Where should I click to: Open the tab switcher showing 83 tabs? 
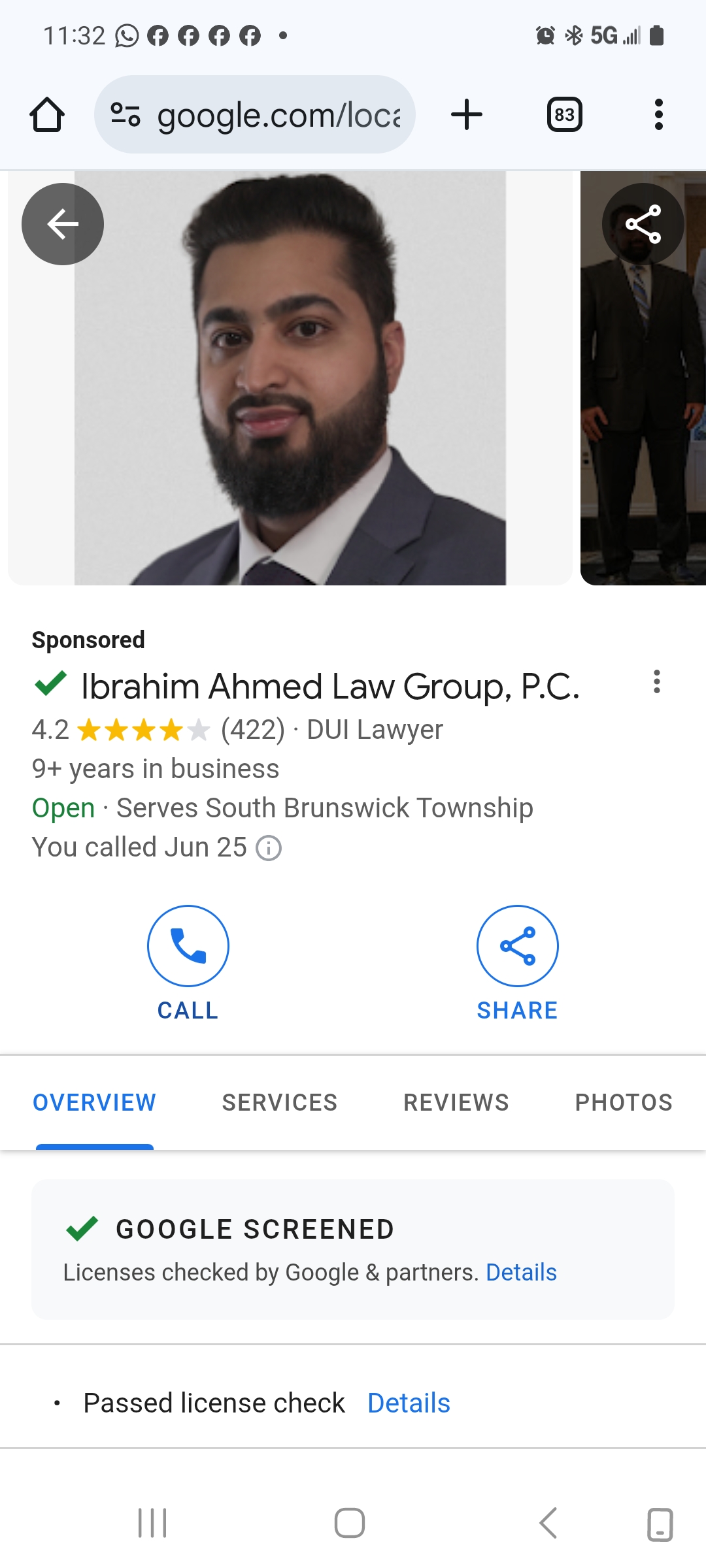[x=564, y=115]
